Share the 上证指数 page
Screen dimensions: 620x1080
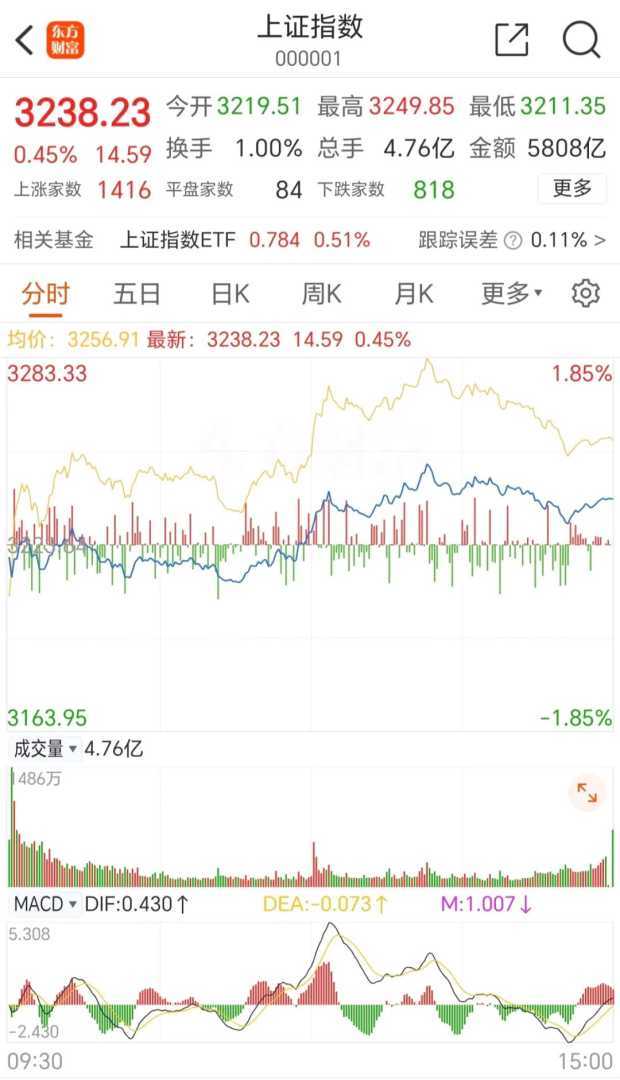coord(511,40)
